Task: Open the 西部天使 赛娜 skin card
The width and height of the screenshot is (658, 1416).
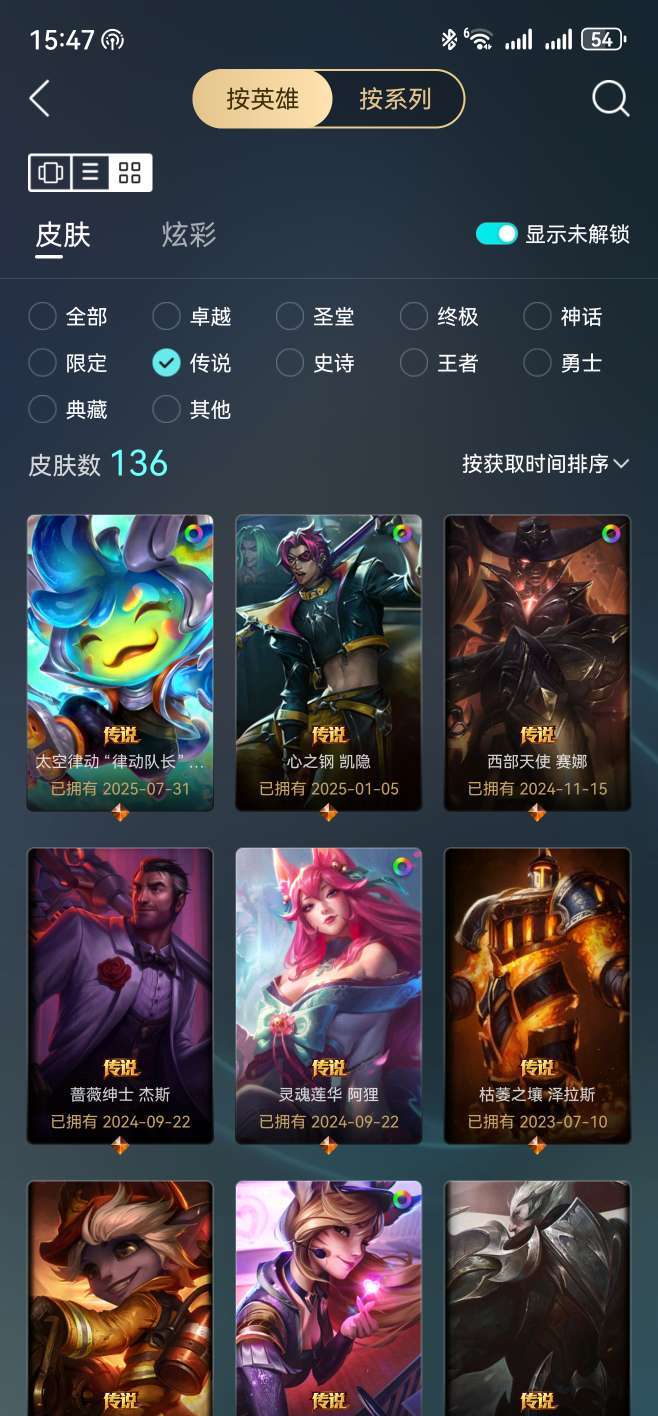Action: (537, 663)
